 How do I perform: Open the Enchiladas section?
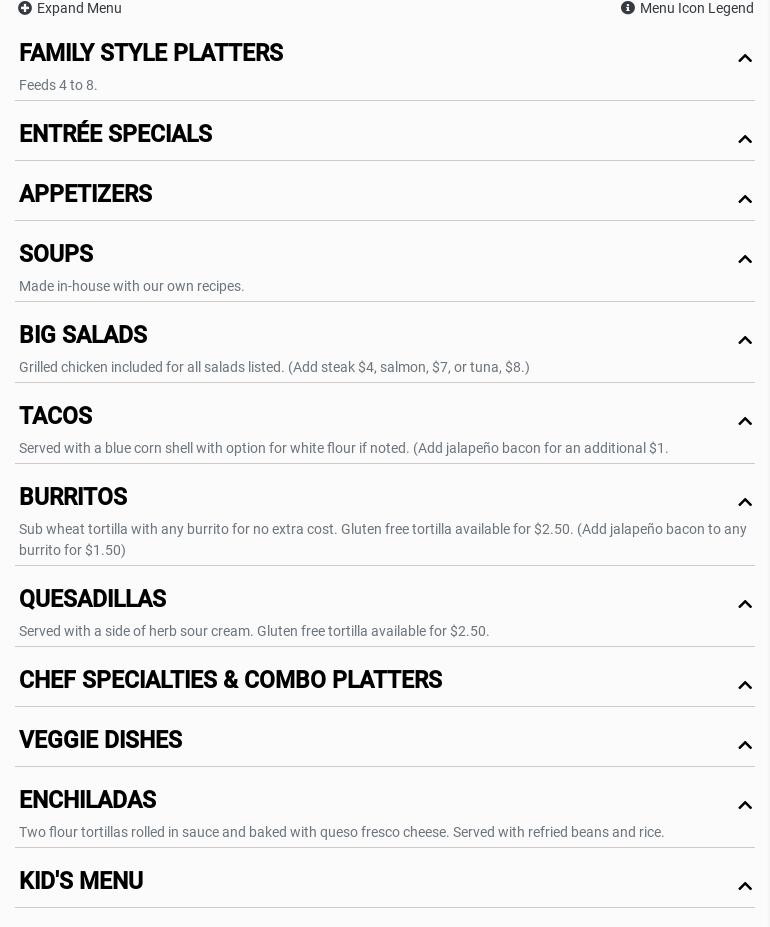click(x=88, y=801)
